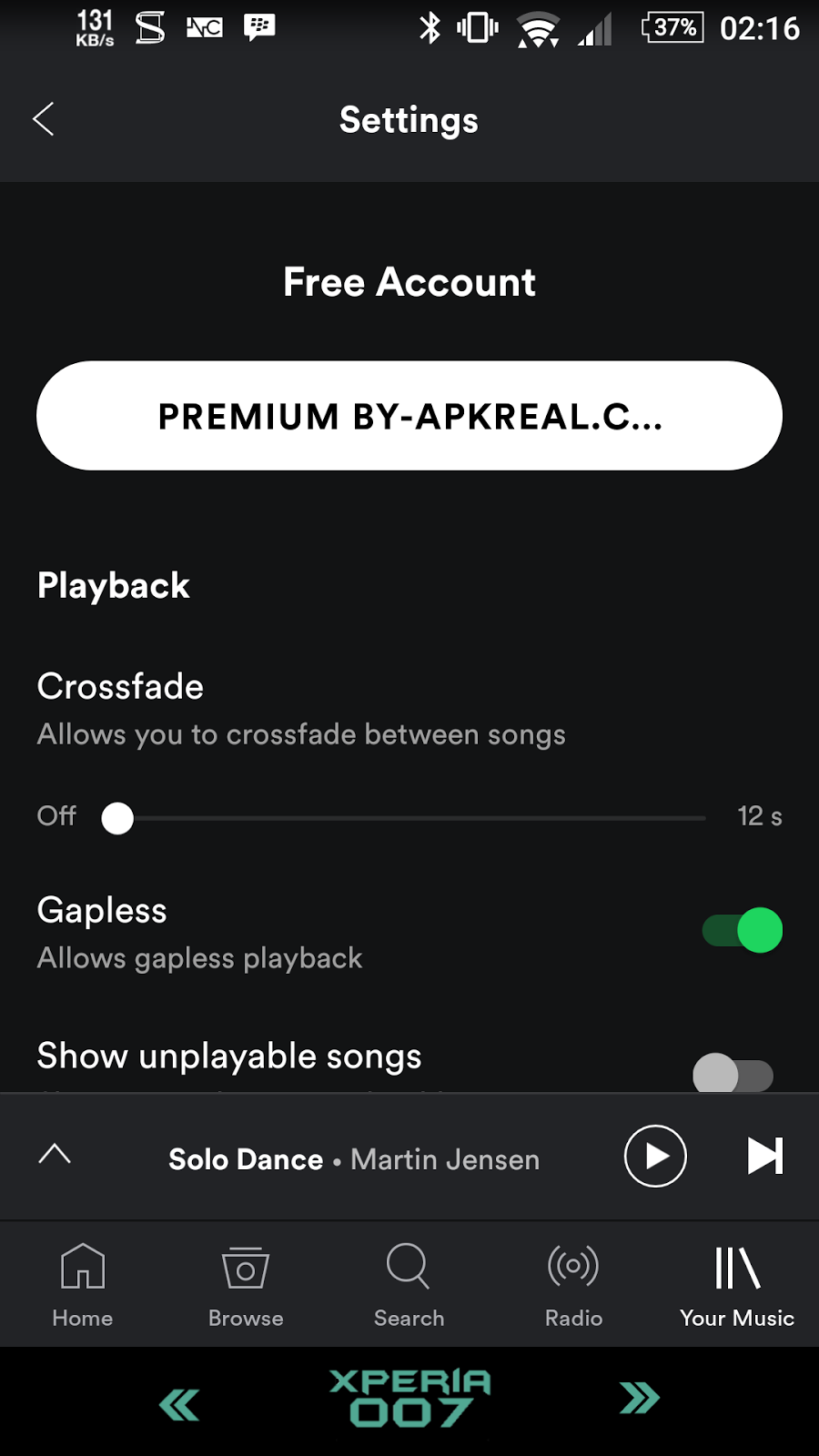Tap the PREMIUM BY-APKREAL button
The image size is (819, 1456).
[x=409, y=416]
